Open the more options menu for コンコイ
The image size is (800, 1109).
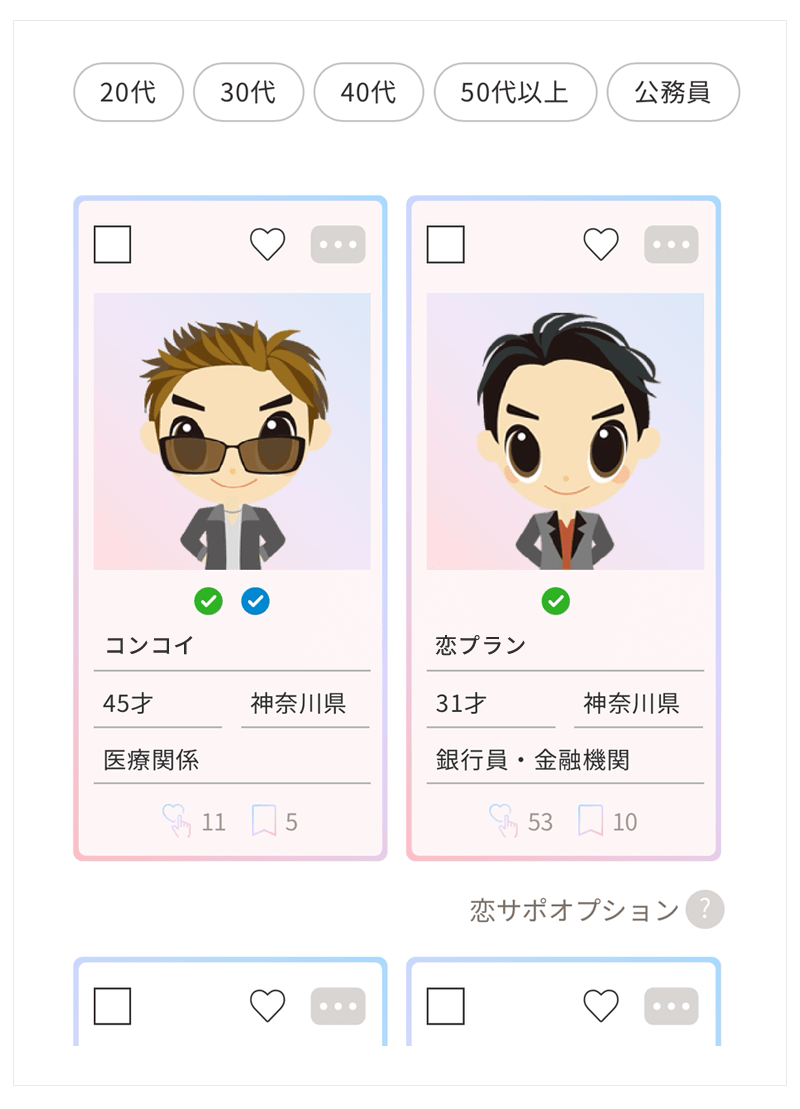pos(338,244)
